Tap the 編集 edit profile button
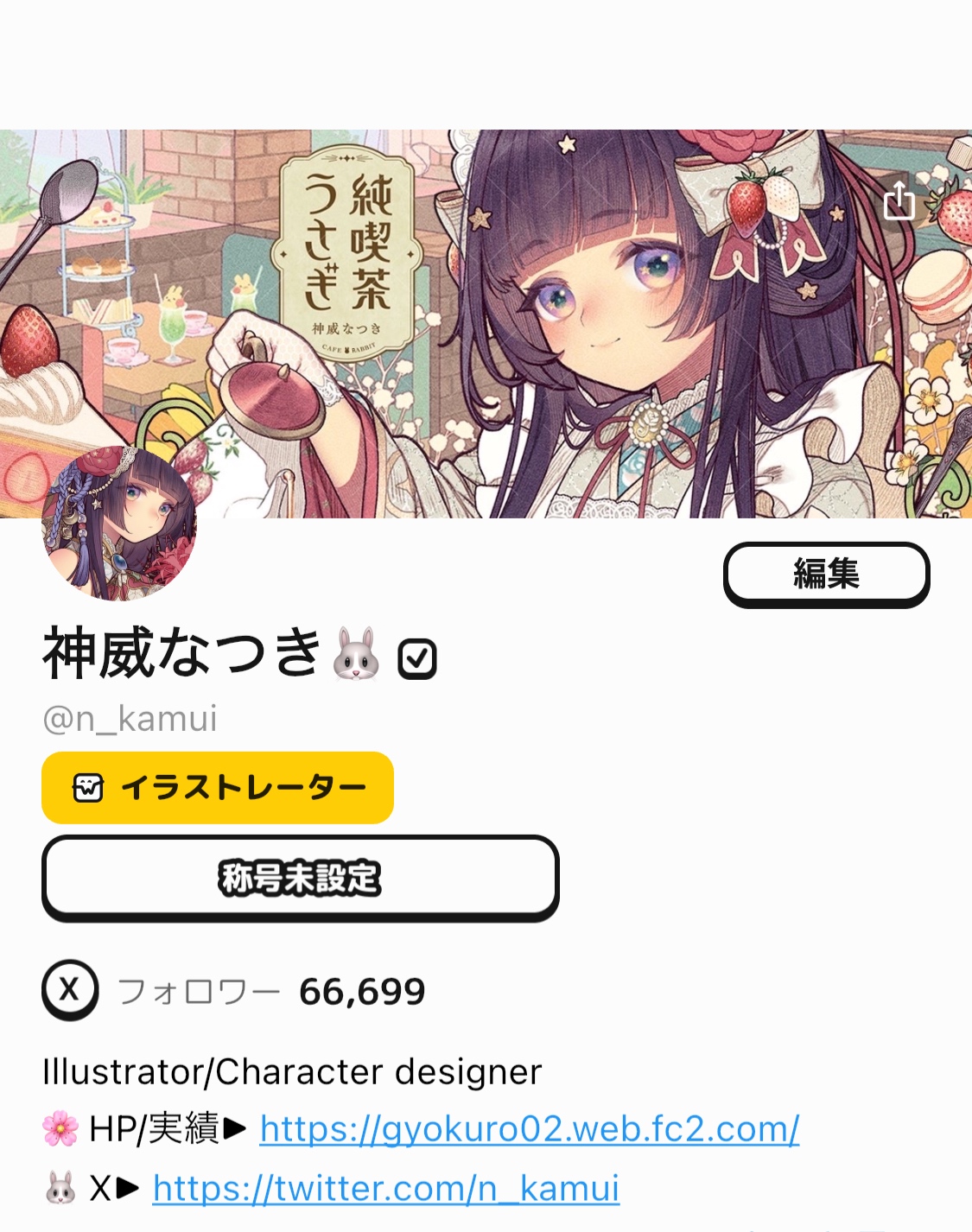The image size is (972, 1232). 826,574
